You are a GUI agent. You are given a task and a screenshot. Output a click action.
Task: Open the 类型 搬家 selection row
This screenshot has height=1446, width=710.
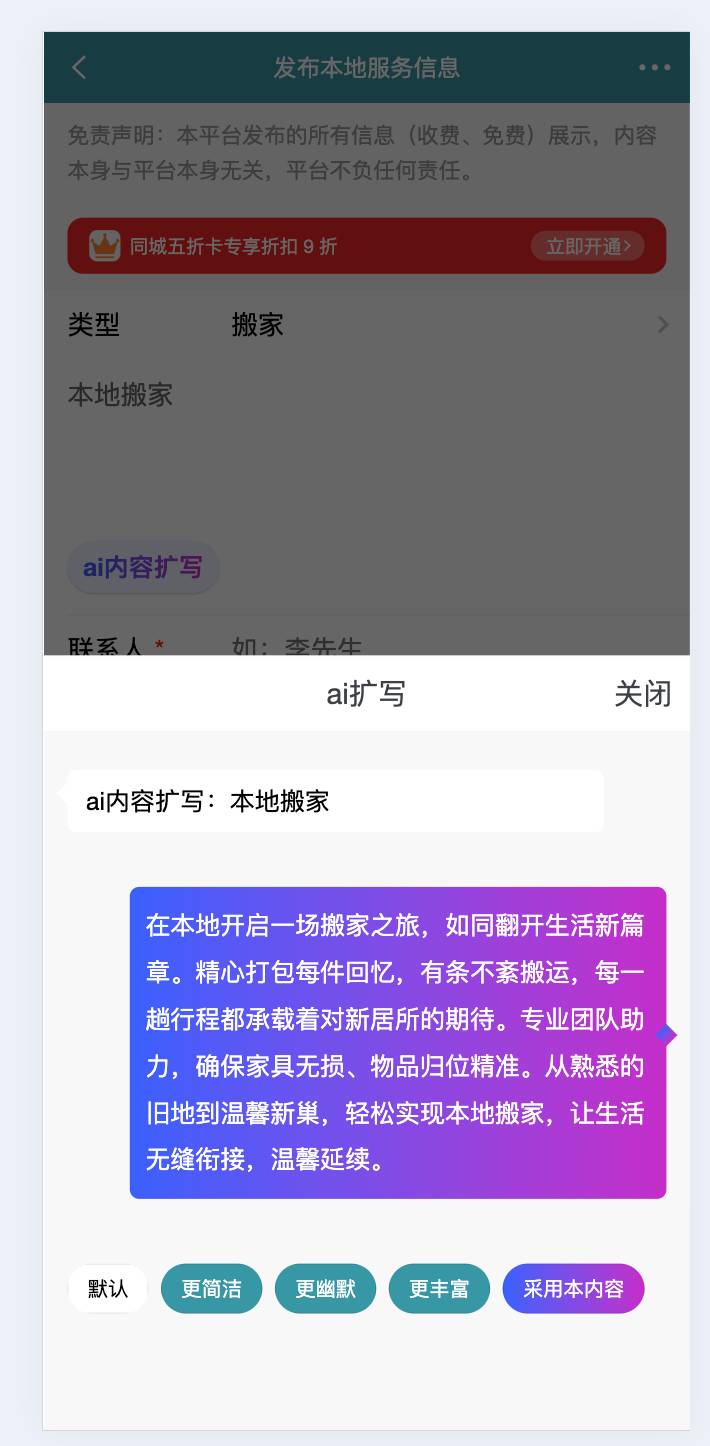click(x=367, y=325)
